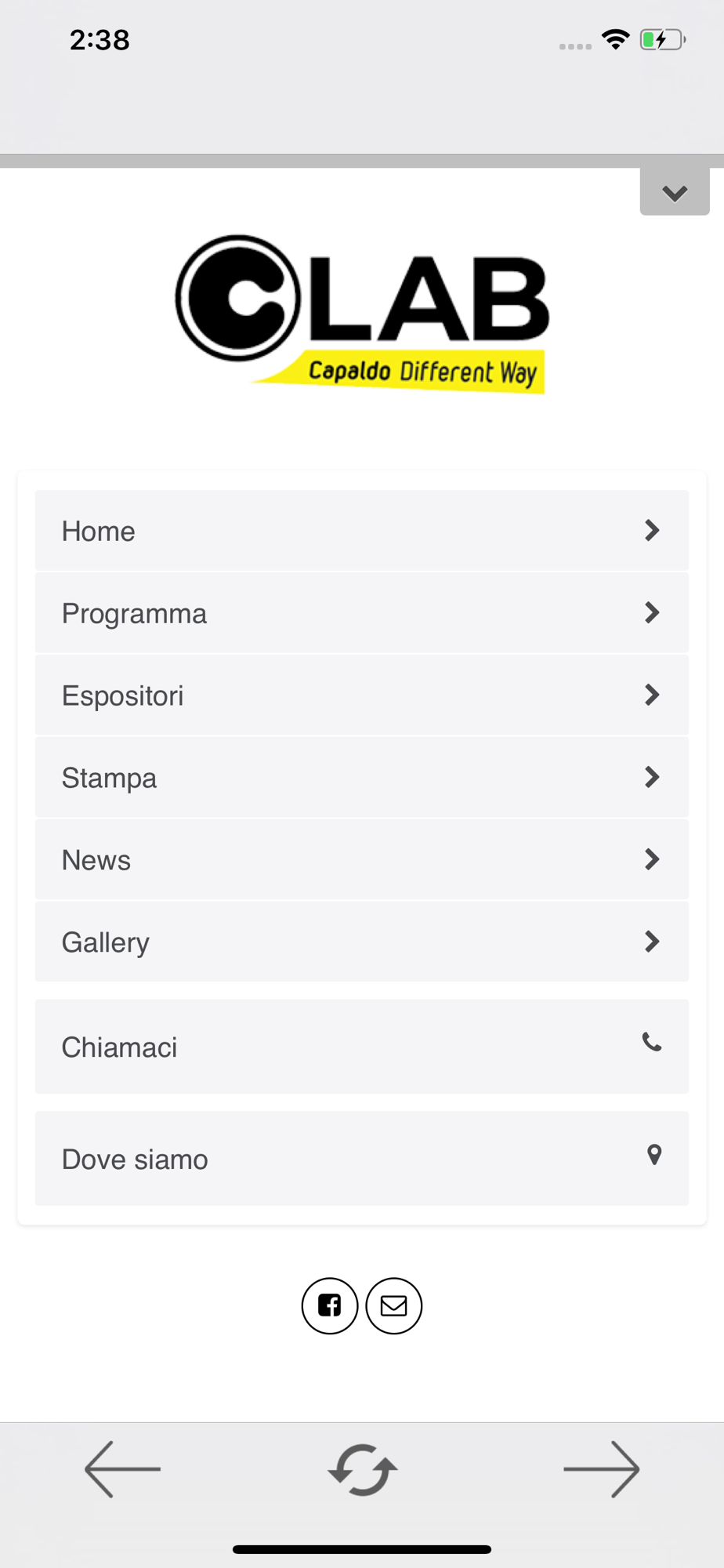This screenshot has height=1568, width=724.
Task: Tap the email envelope icon
Action: point(394,1305)
